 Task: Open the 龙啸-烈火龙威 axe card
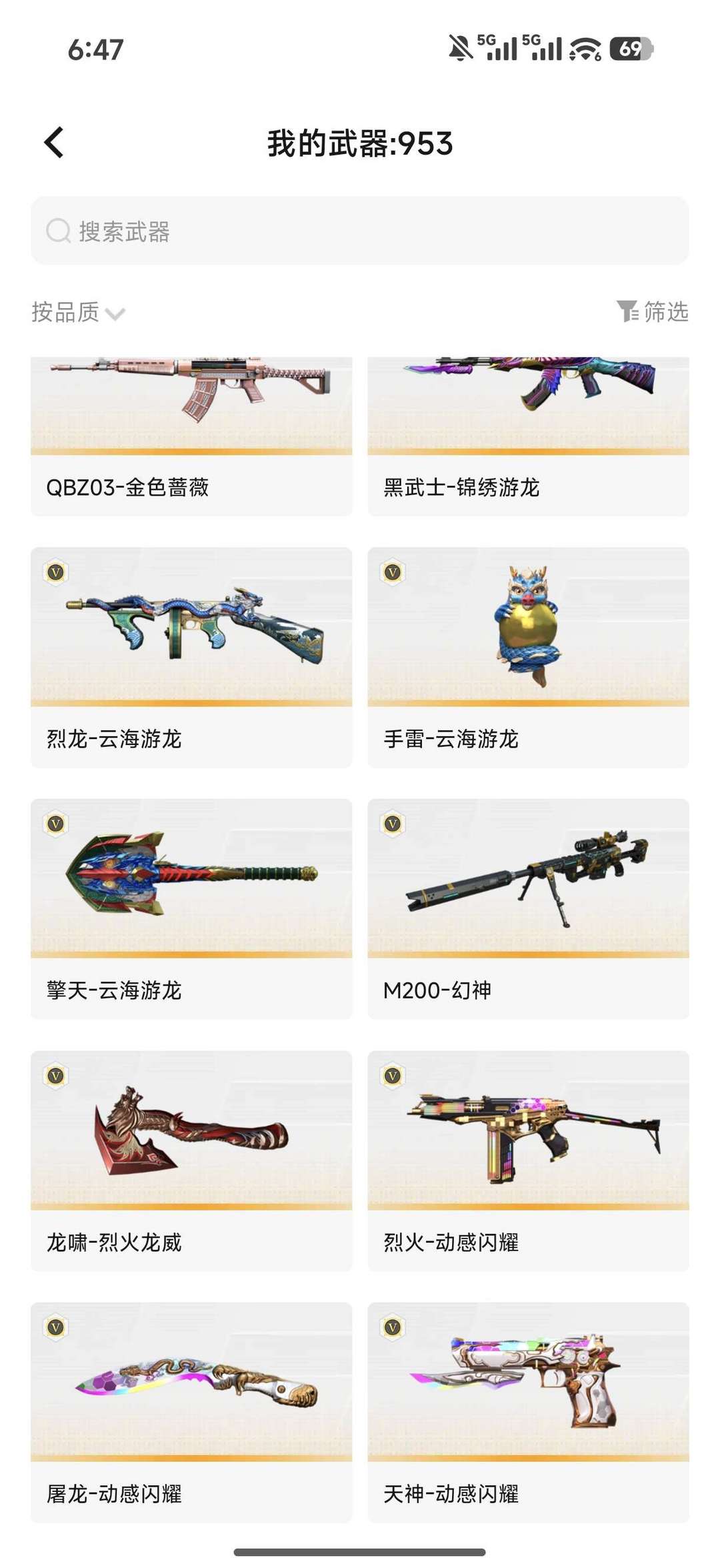[191, 1160]
